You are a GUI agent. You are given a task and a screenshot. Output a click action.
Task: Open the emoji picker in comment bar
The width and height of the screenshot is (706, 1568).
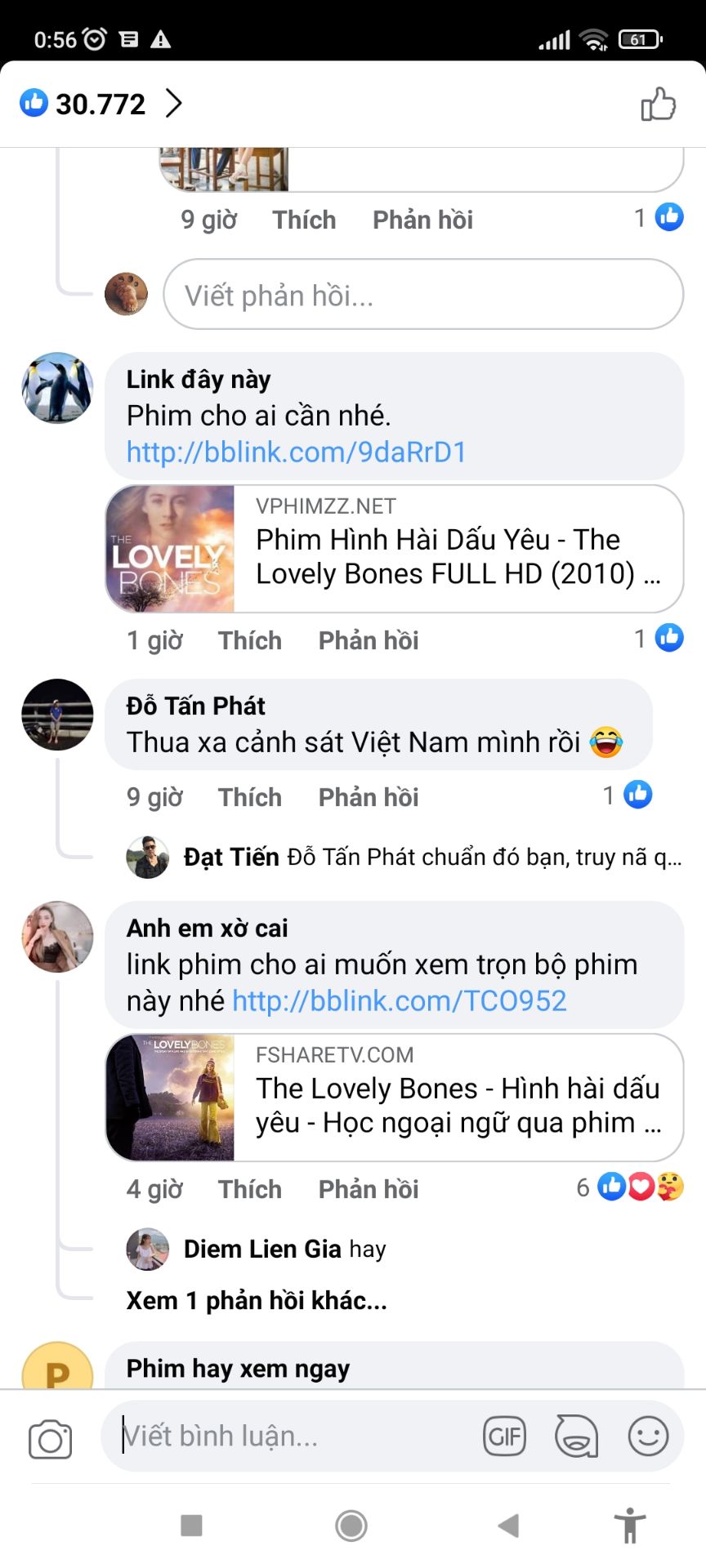650,1436
